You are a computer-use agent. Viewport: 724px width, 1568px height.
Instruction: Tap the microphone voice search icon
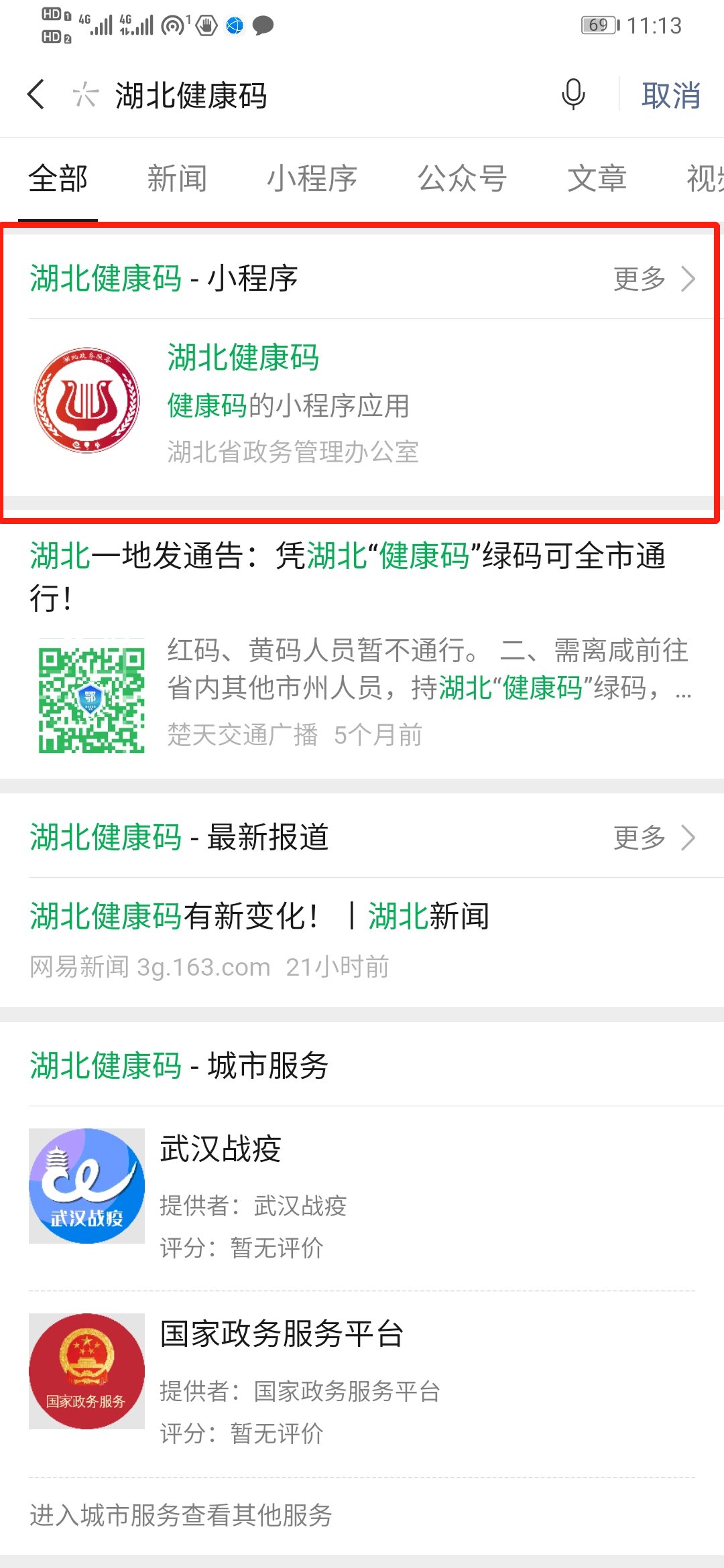coord(572,94)
